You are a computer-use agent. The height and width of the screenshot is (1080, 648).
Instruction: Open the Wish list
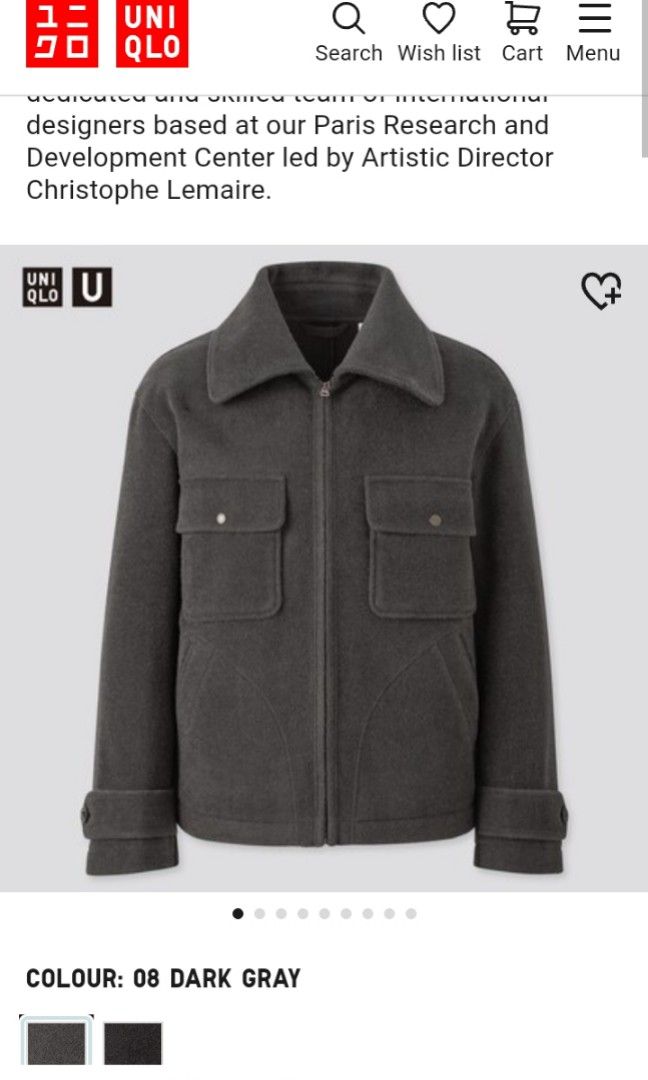[438, 34]
